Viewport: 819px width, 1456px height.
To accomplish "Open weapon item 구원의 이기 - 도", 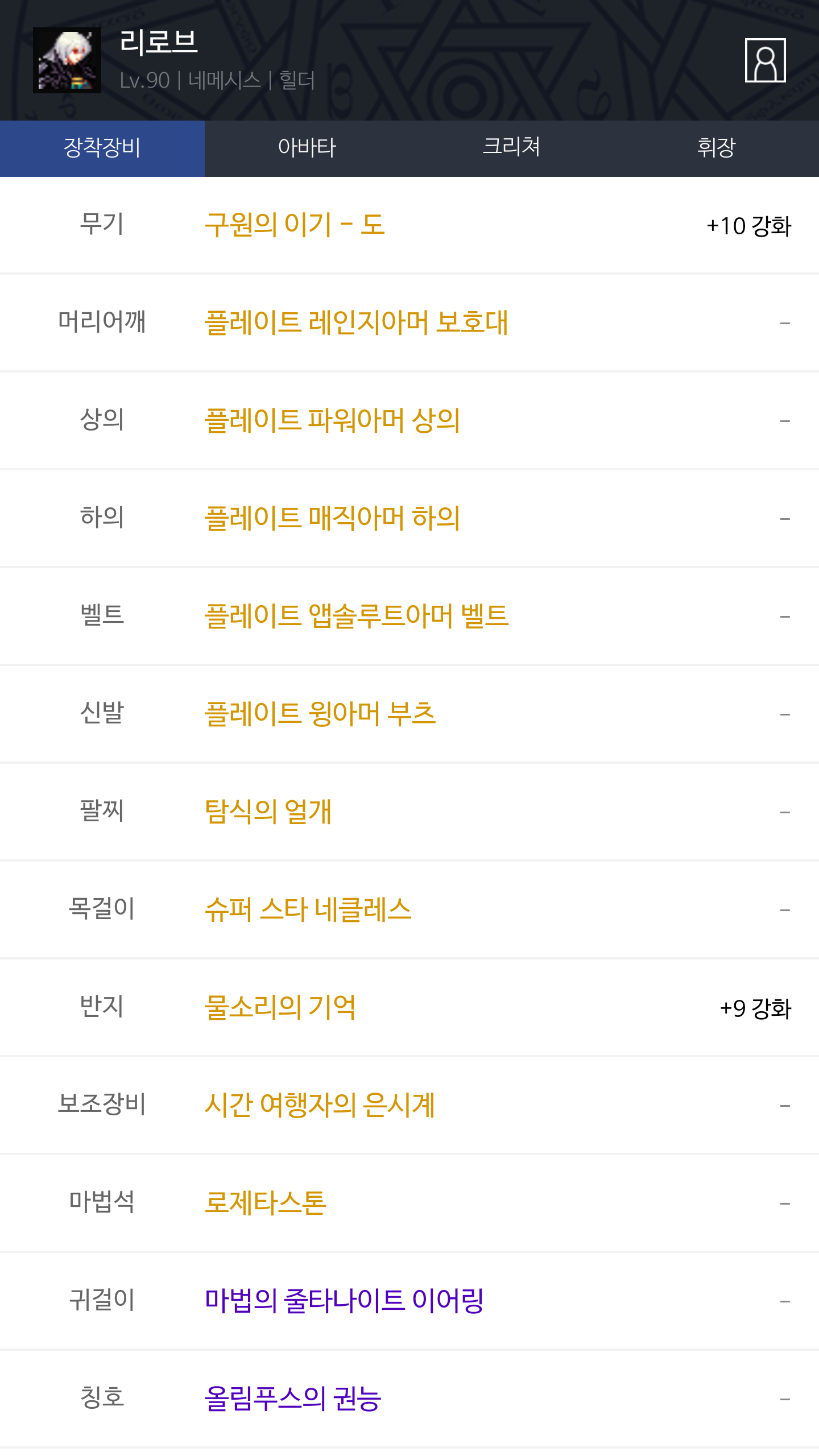I will [295, 225].
